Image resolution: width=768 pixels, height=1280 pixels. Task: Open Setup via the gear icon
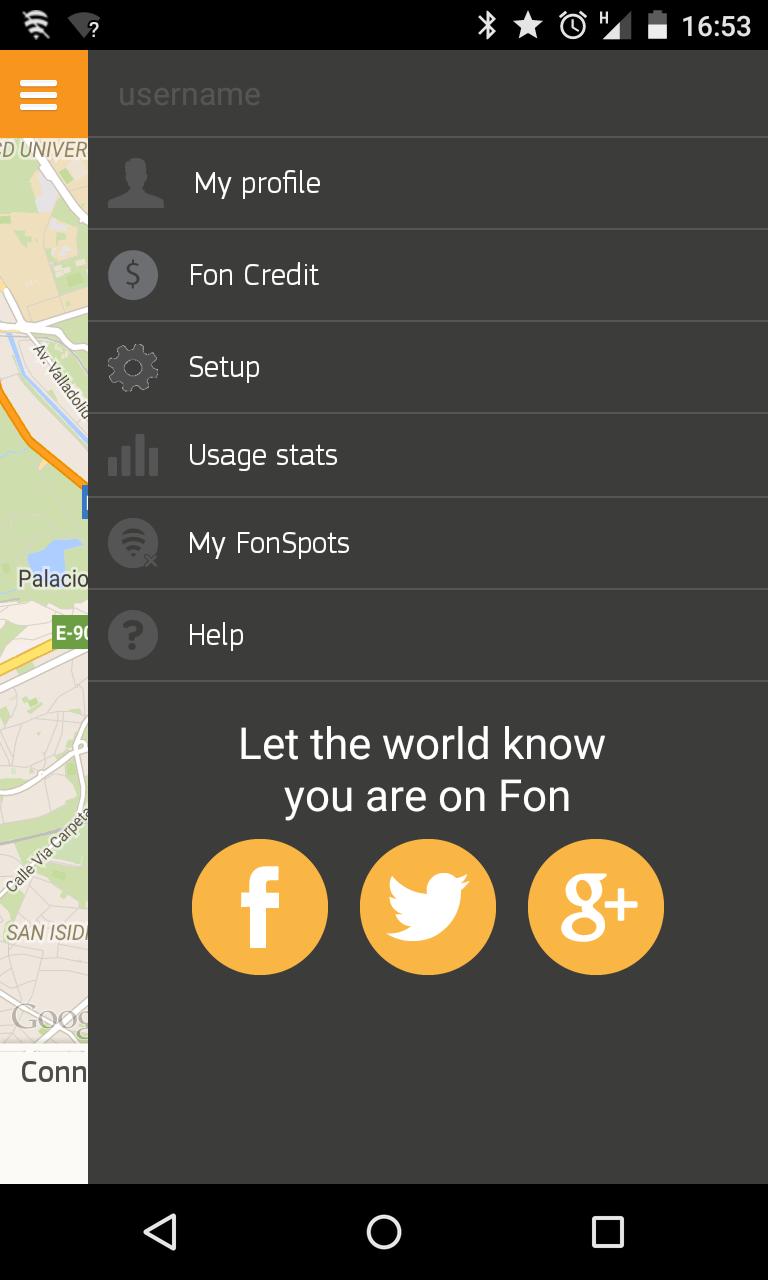click(x=133, y=367)
